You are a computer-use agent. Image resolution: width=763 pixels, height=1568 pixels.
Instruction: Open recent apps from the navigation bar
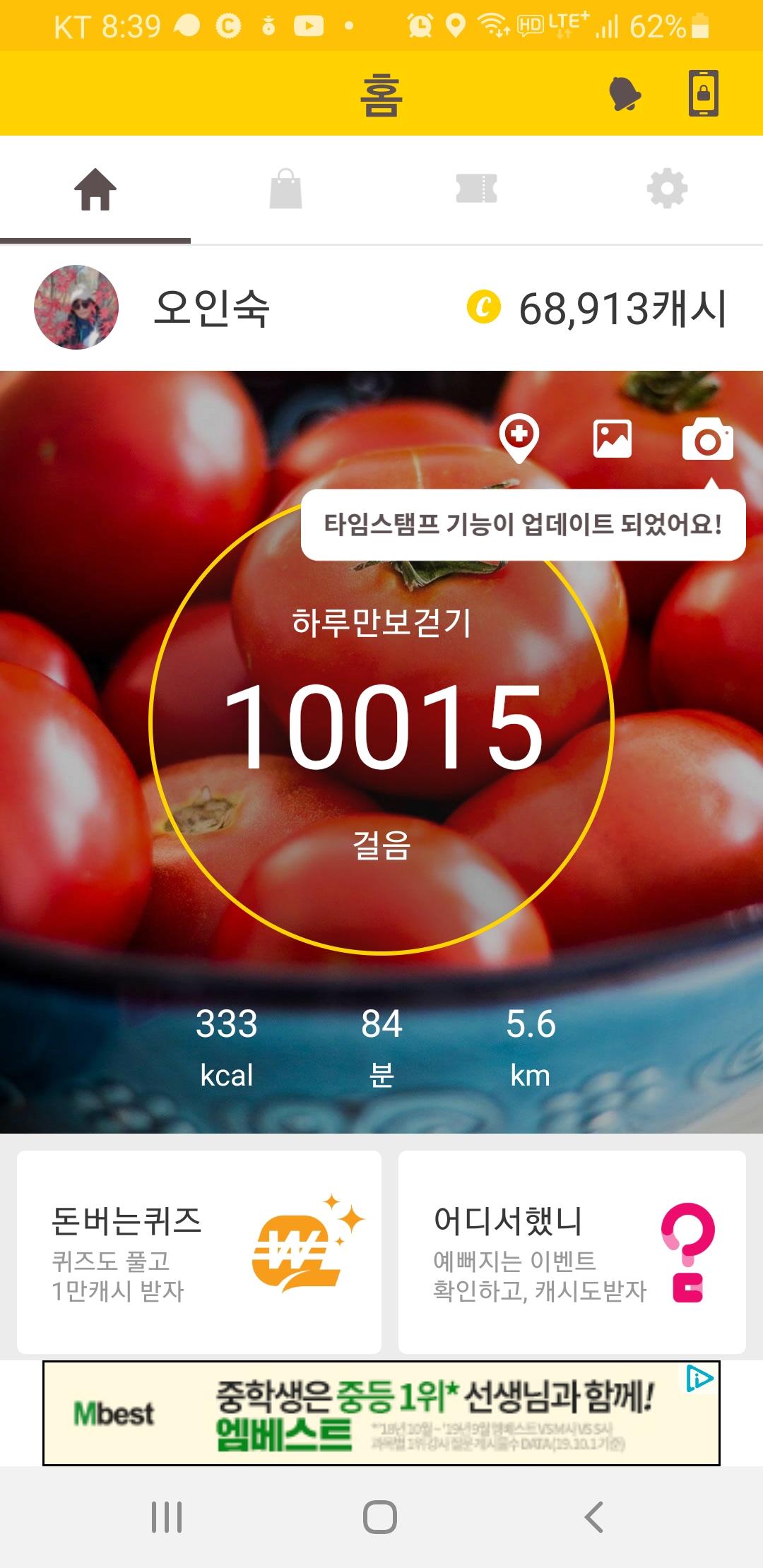(167, 1516)
